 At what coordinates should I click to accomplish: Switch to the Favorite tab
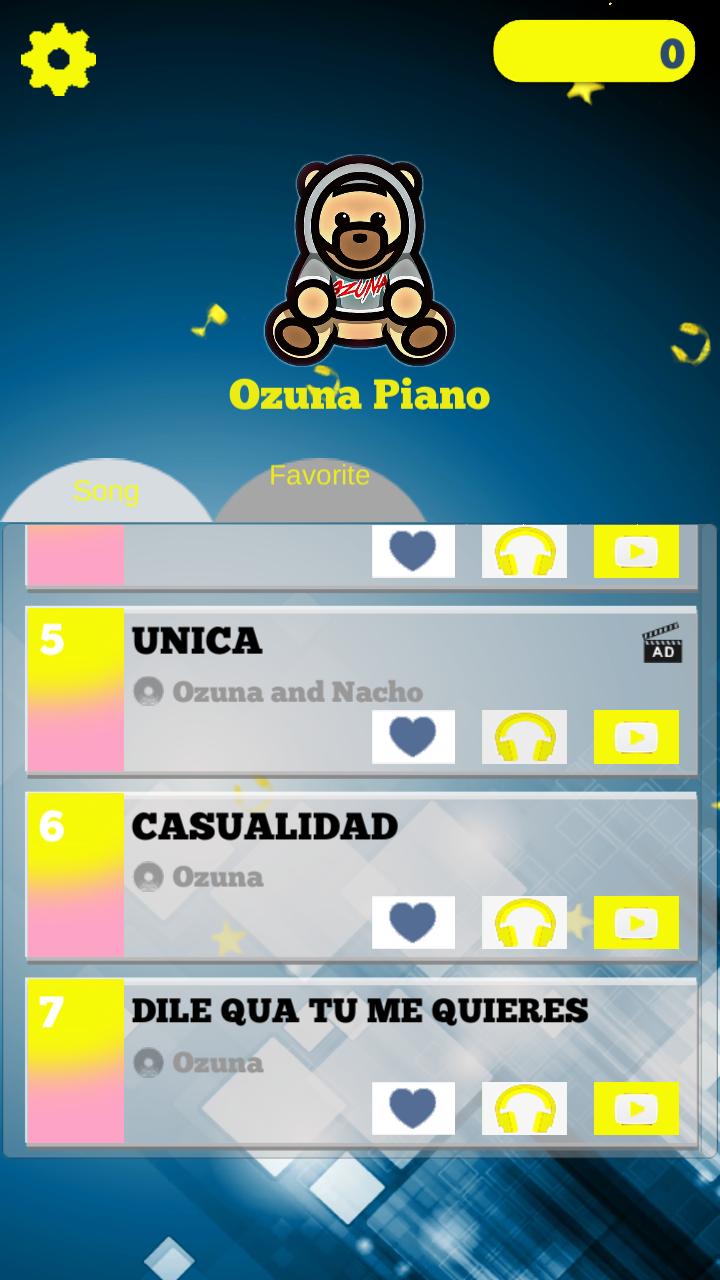[319, 476]
